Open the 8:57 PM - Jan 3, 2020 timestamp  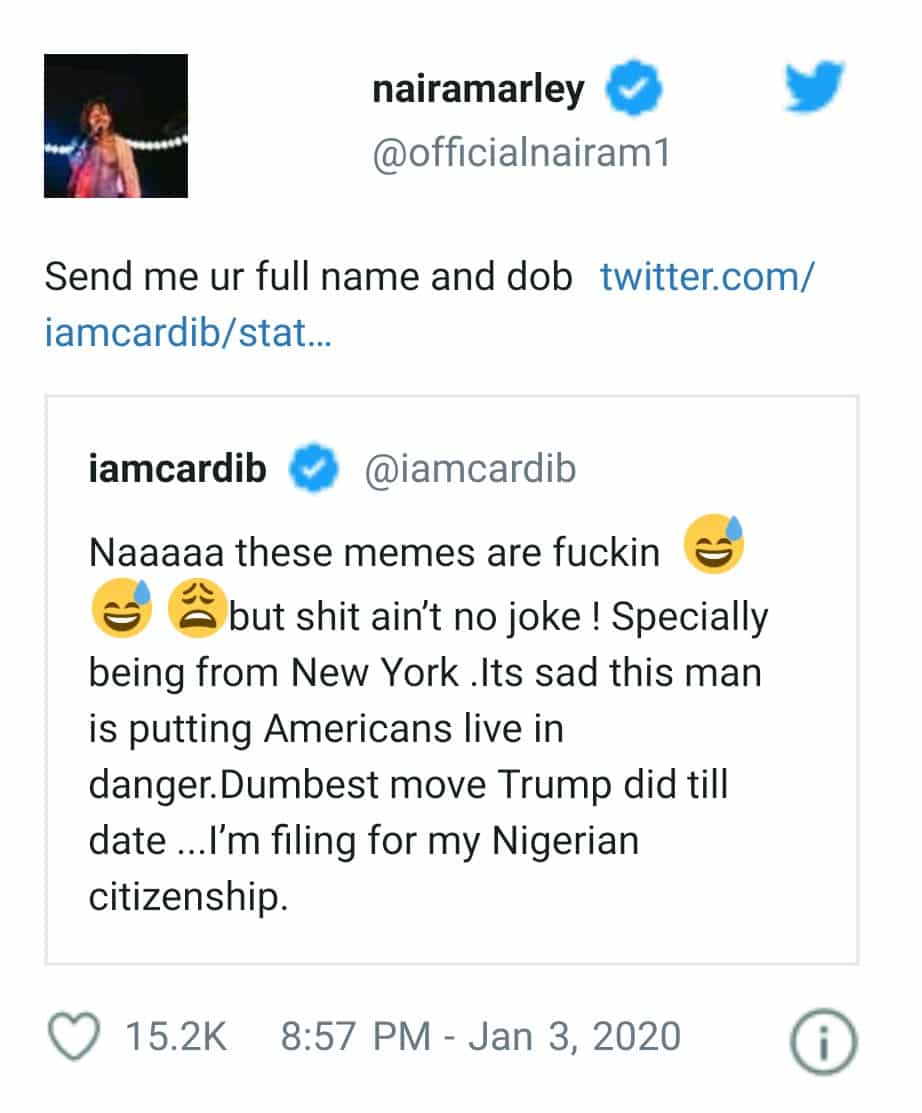pyautogui.click(x=480, y=1037)
